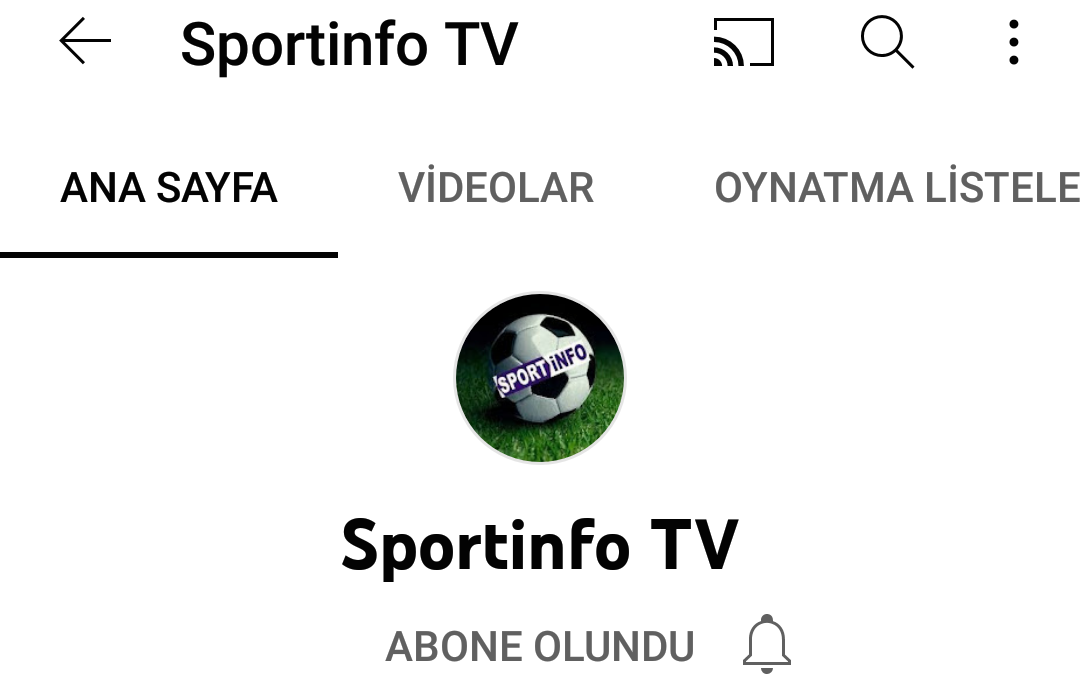Viewport: 1080px width, 688px height.
Task: Open the three-dot overflow menu
Action: point(1014,43)
